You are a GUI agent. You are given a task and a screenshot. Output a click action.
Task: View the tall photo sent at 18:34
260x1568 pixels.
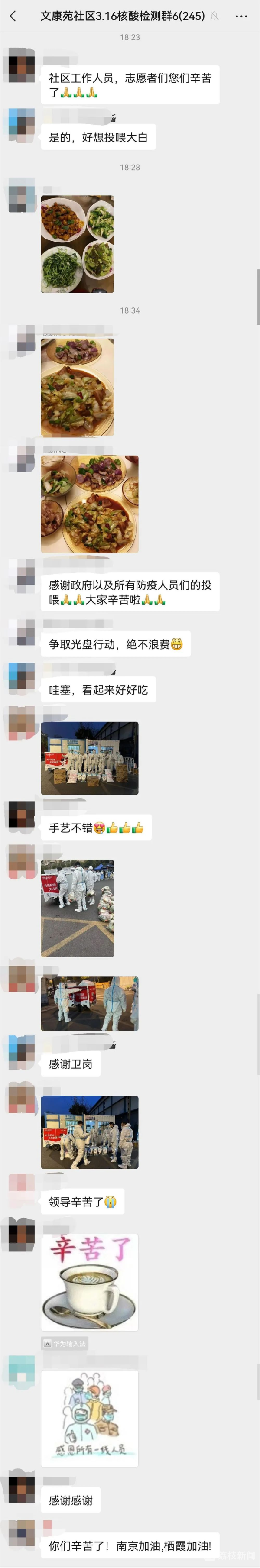tap(77, 388)
